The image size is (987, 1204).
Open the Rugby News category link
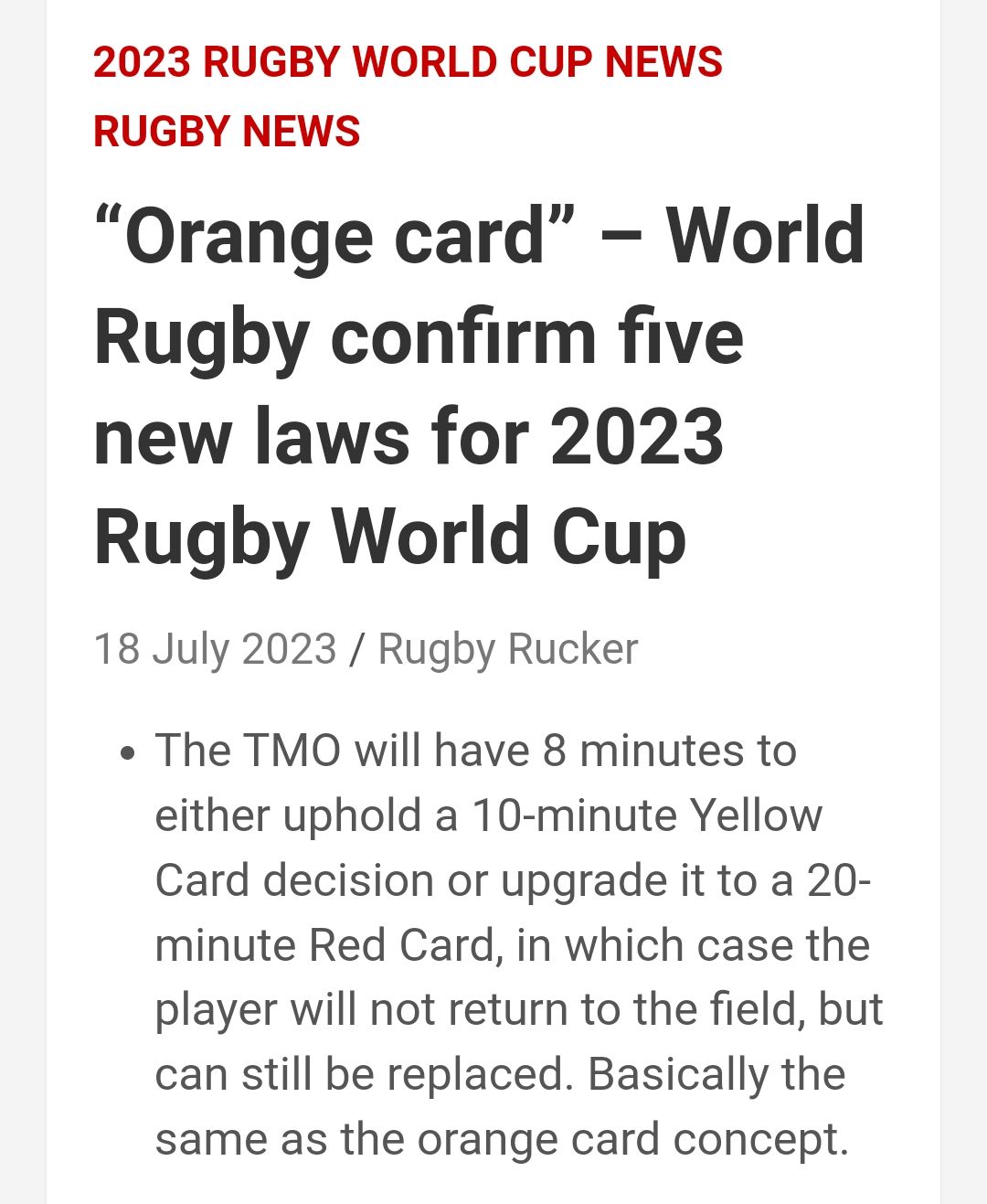click(227, 131)
